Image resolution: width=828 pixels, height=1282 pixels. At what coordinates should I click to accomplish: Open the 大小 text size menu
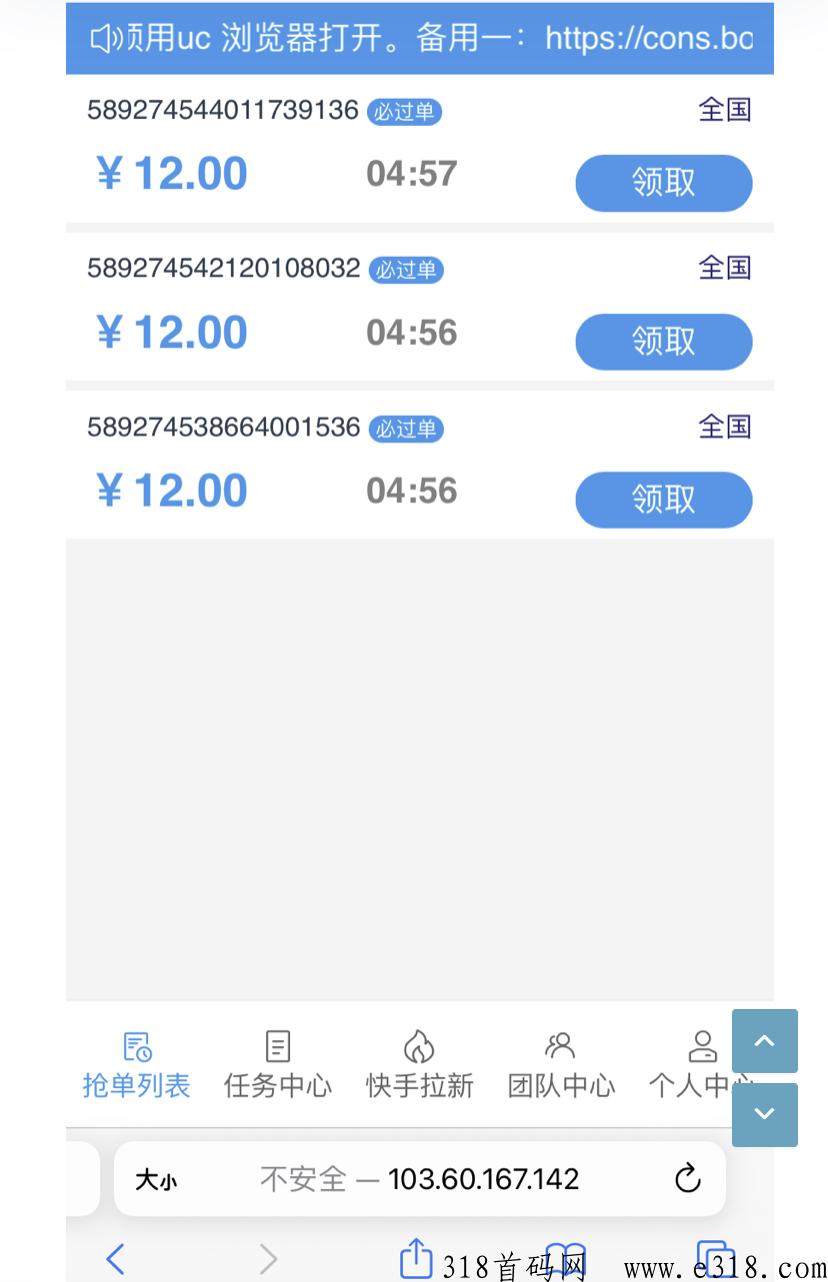pyautogui.click(x=156, y=1180)
